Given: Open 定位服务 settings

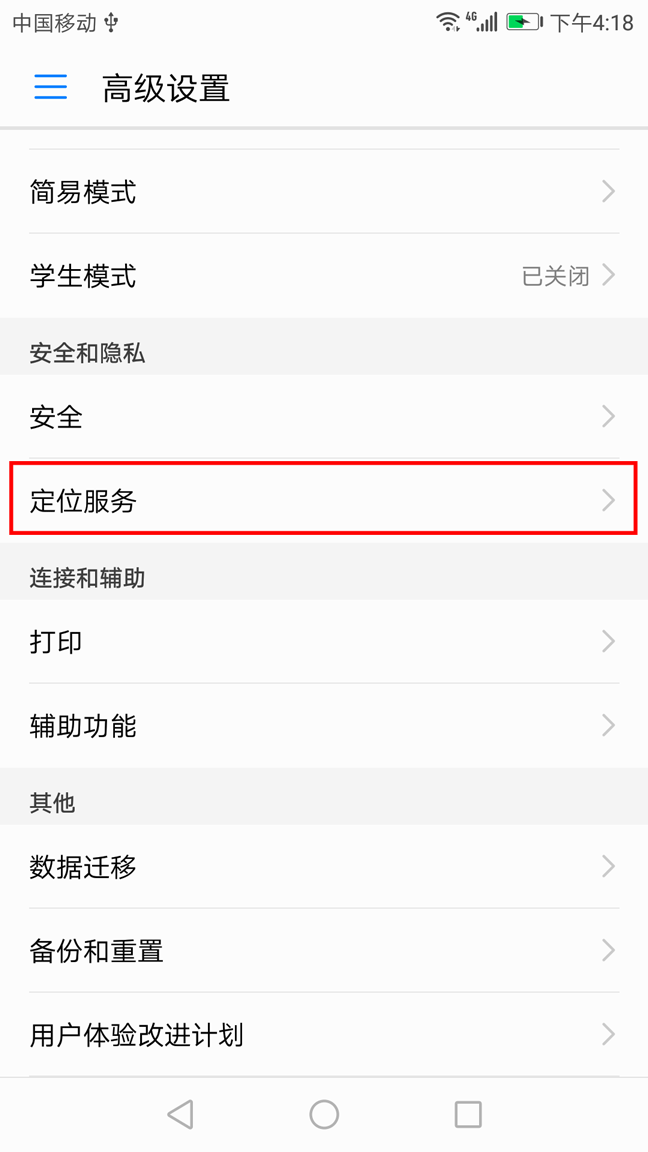Looking at the screenshot, I should click(x=324, y=501).
